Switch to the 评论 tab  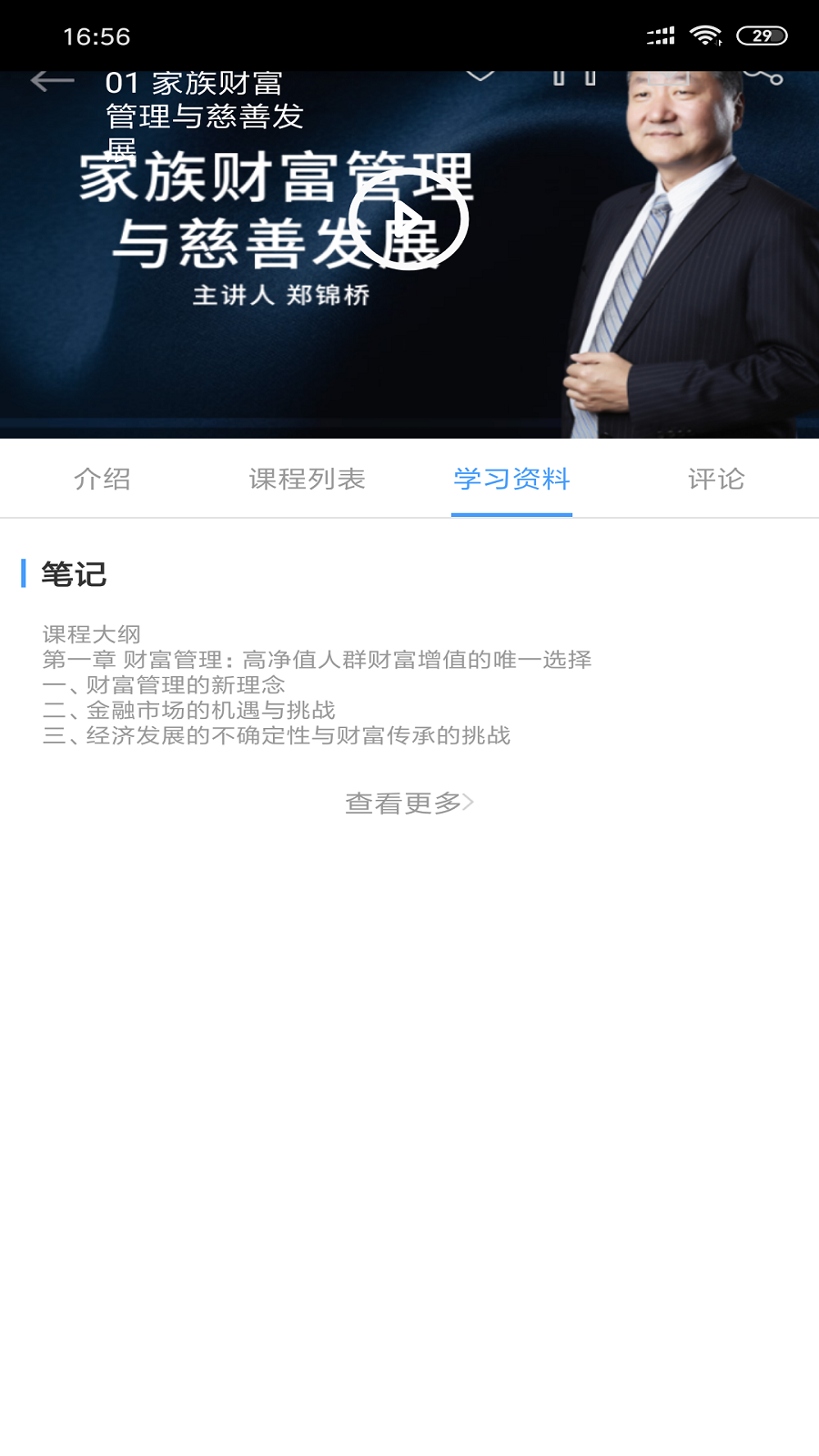[x=716, y=479]
